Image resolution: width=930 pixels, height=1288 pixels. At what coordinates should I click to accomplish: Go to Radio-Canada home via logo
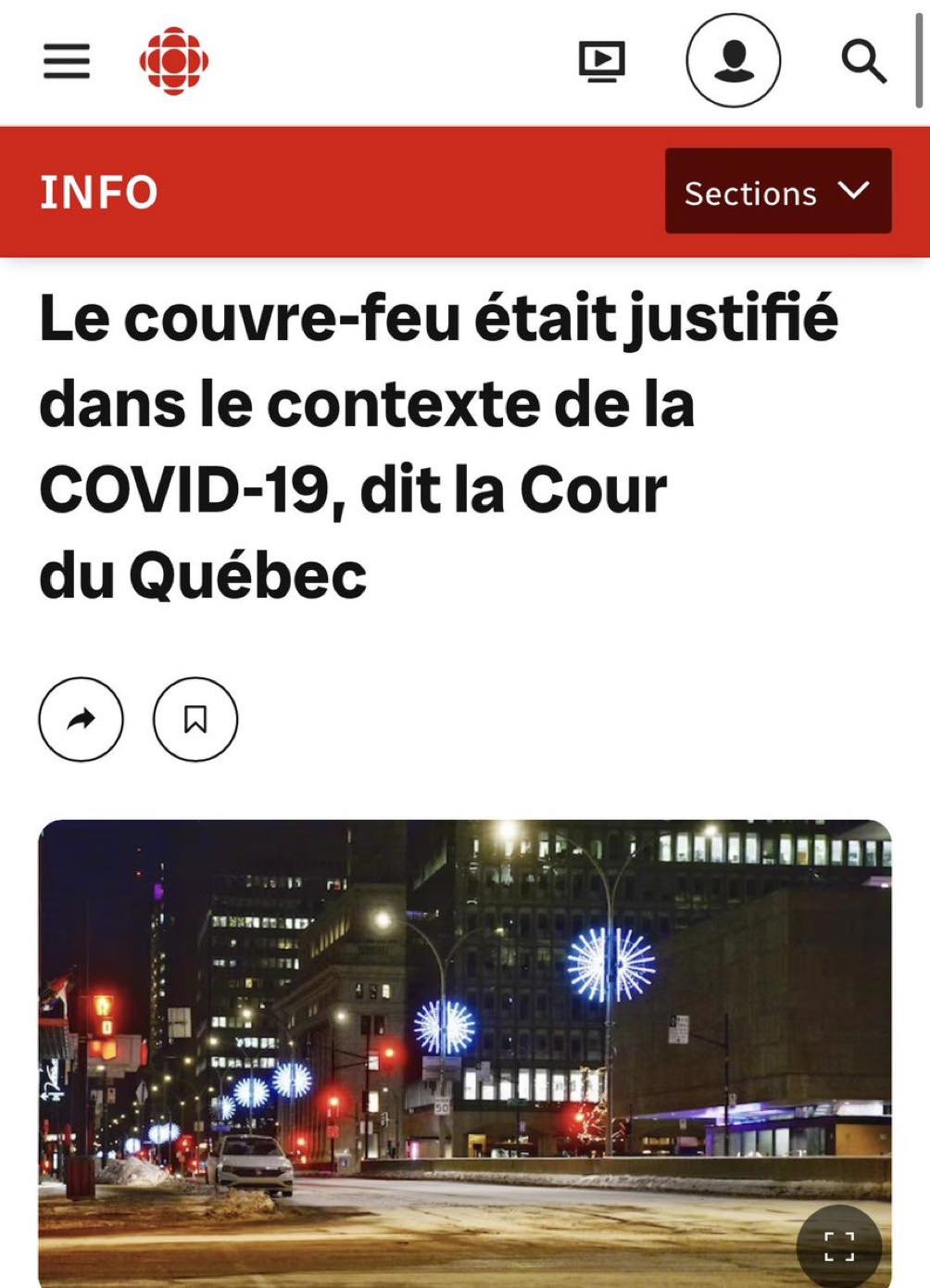pyautogui.click(x=173, y=61)
